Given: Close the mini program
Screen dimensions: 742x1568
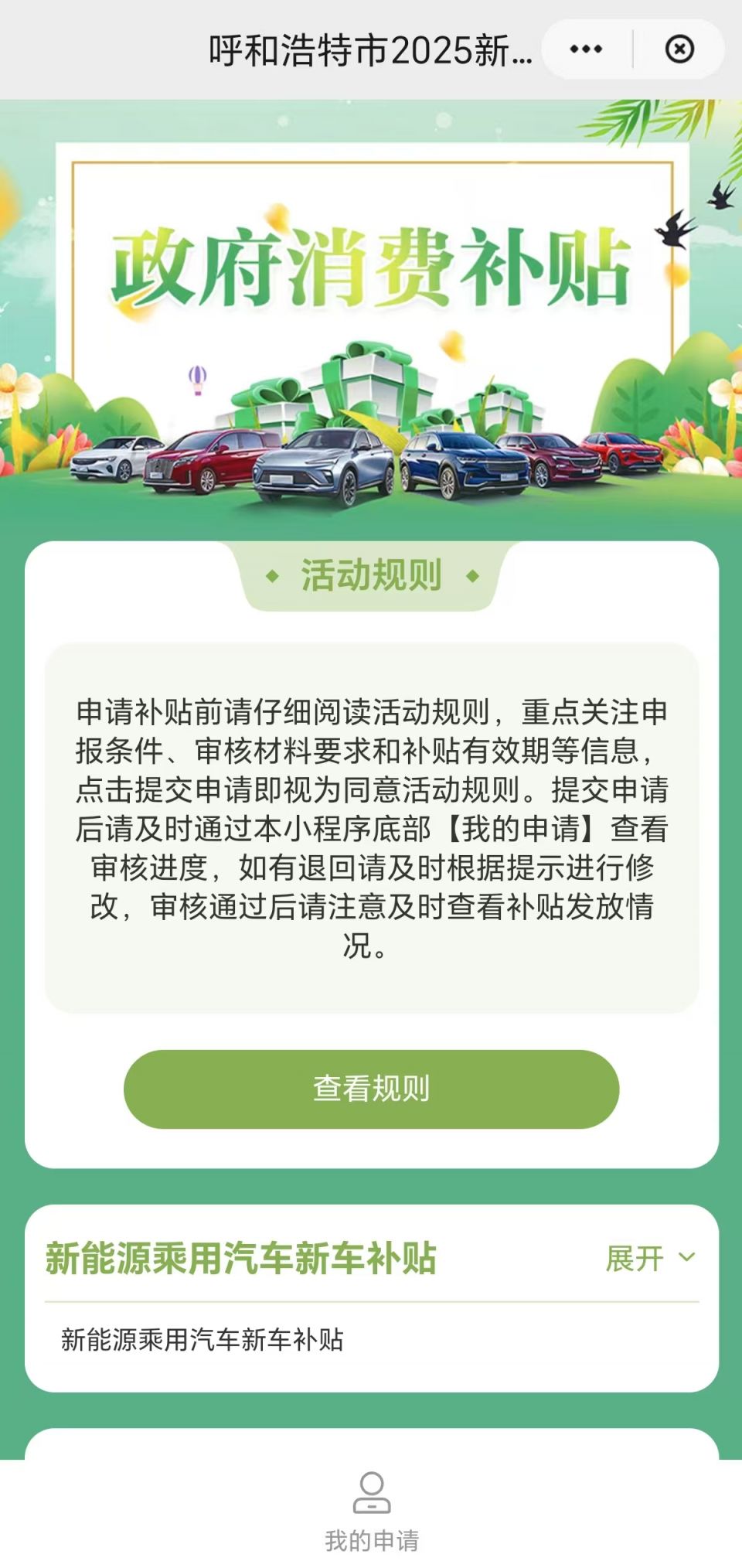Looking at the screenshot, I should pos(679,49).
